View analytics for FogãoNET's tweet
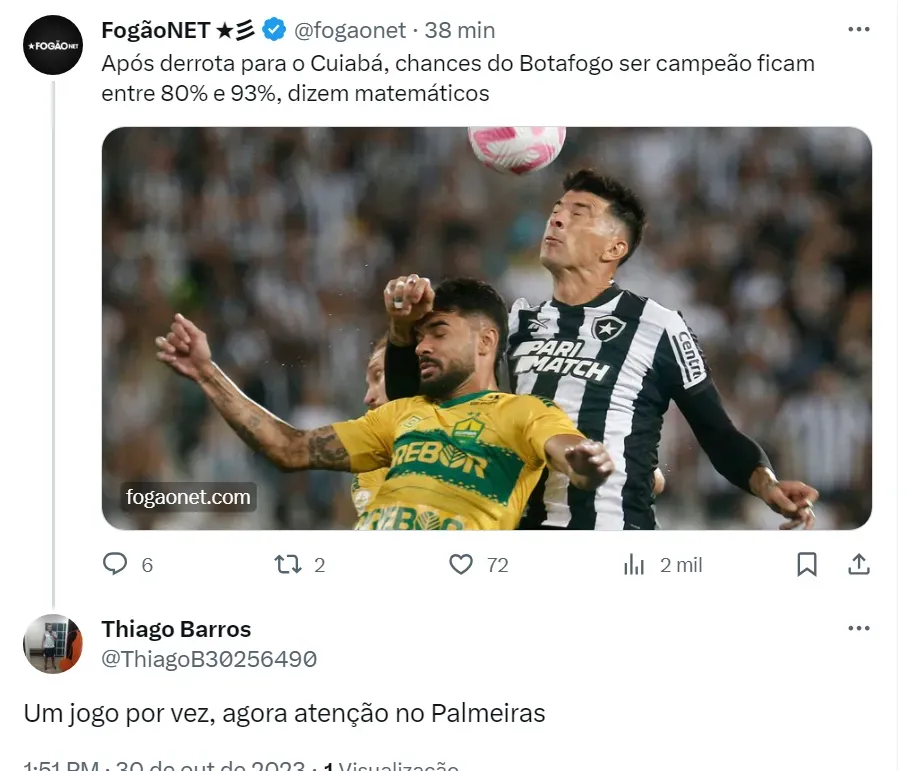 [x=634, y=565]
